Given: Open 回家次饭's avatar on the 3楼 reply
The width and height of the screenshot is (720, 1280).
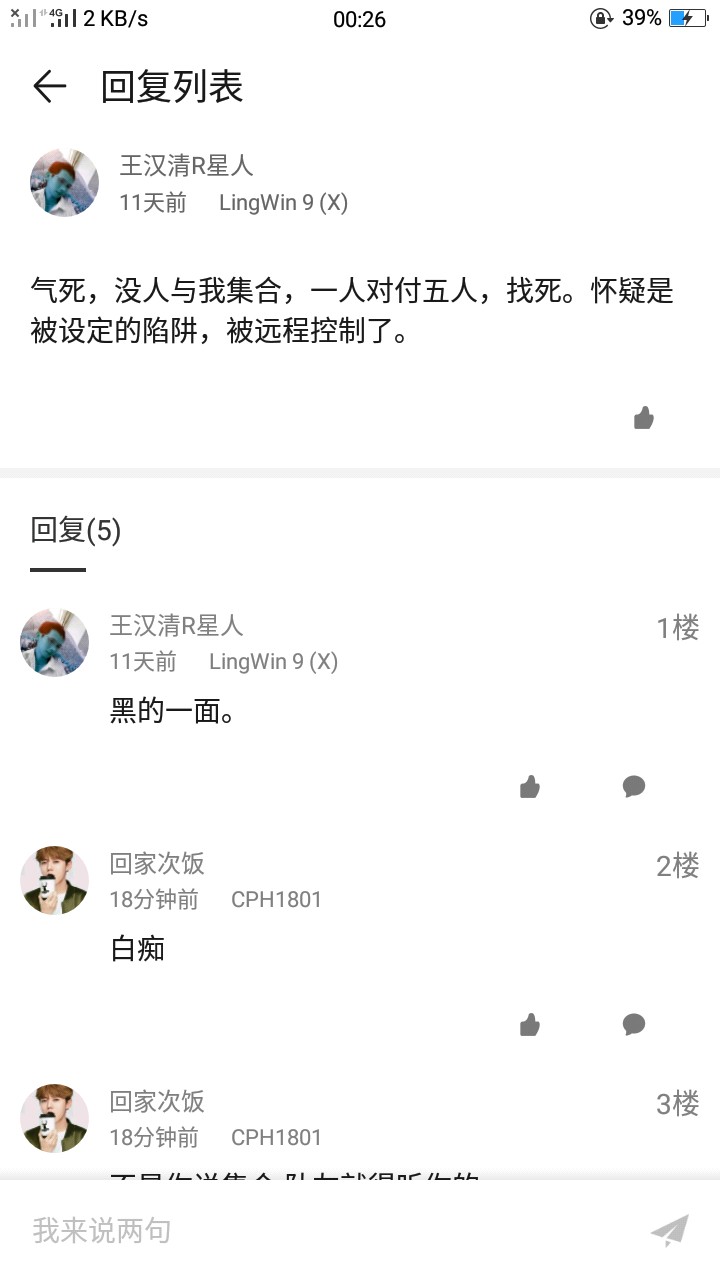Looking at the screenshot, I should (x=55, y=1117).
